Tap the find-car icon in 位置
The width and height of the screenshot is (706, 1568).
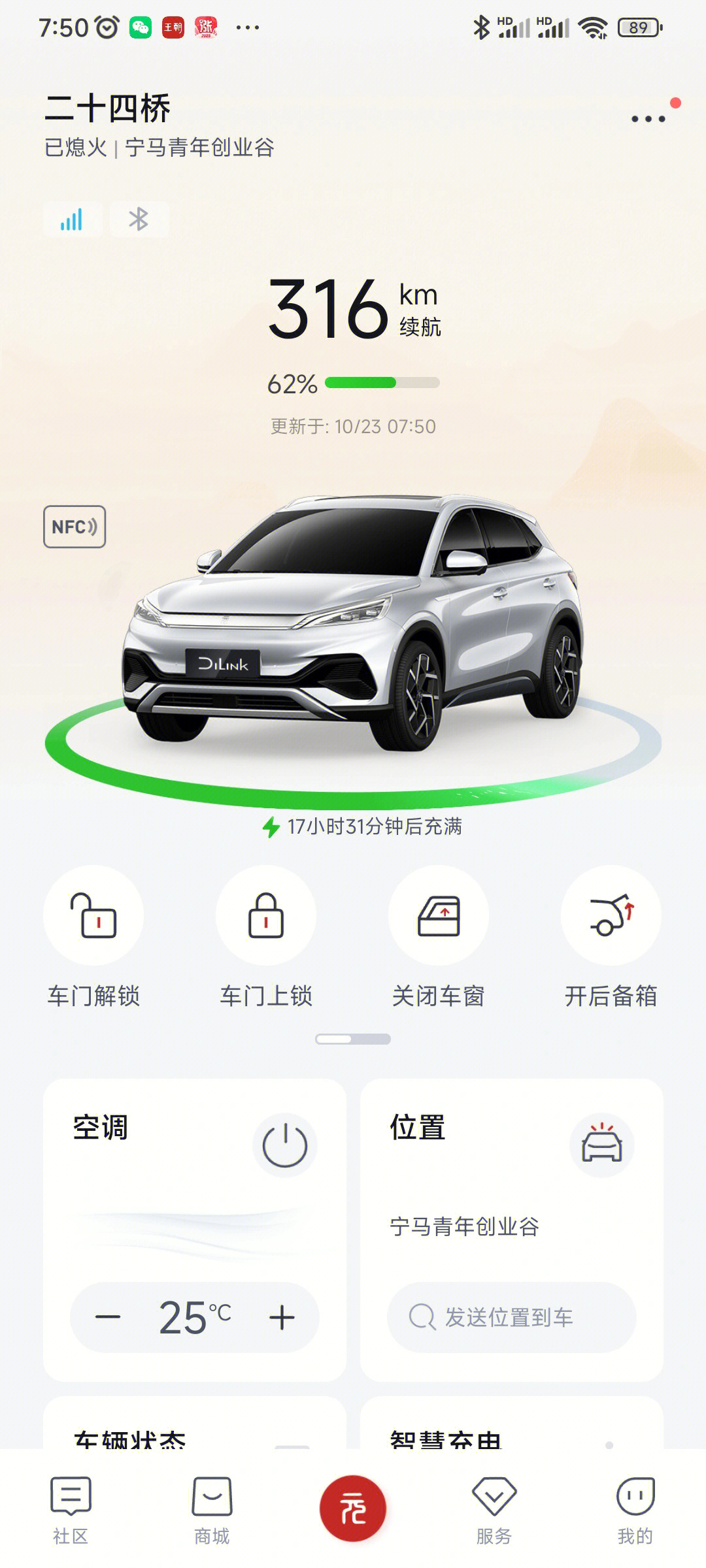pos(601,1145)
